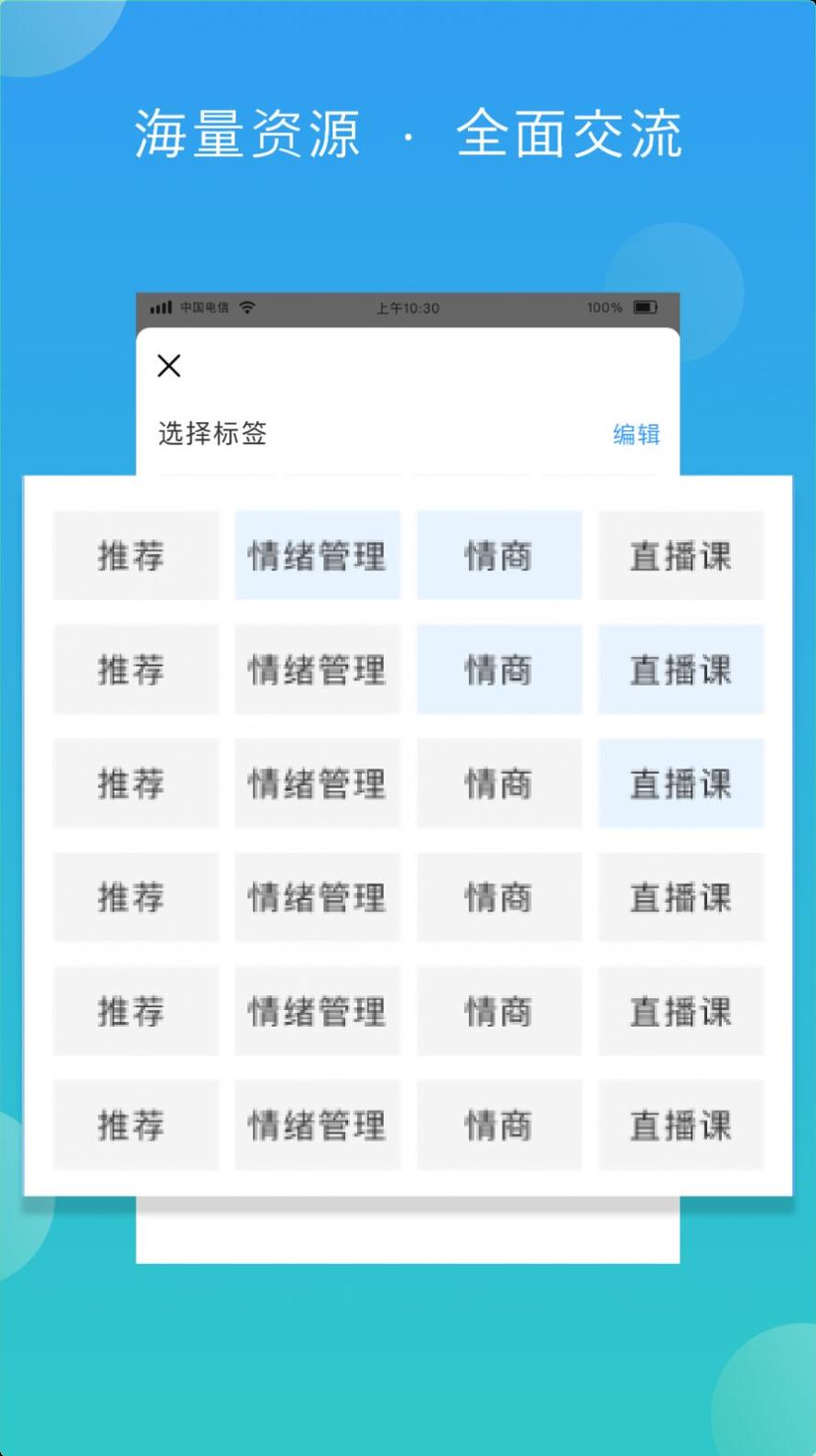Image resolution: width=816 pixels, height=1456 pixels.
Task: Click the 情商 tag in the fifth row
Action: (499, 1011)
